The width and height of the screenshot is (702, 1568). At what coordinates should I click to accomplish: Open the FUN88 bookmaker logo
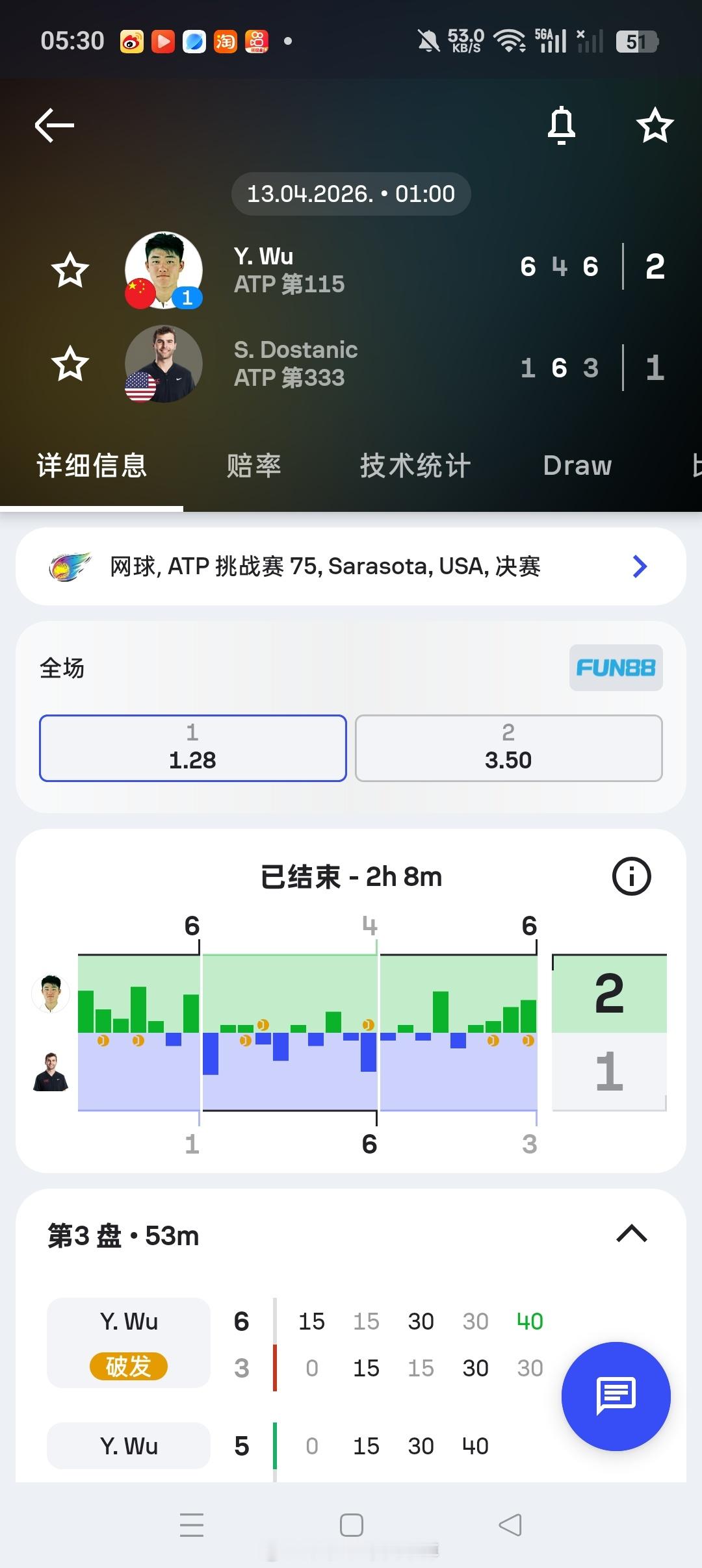click(x=615, y=668)
